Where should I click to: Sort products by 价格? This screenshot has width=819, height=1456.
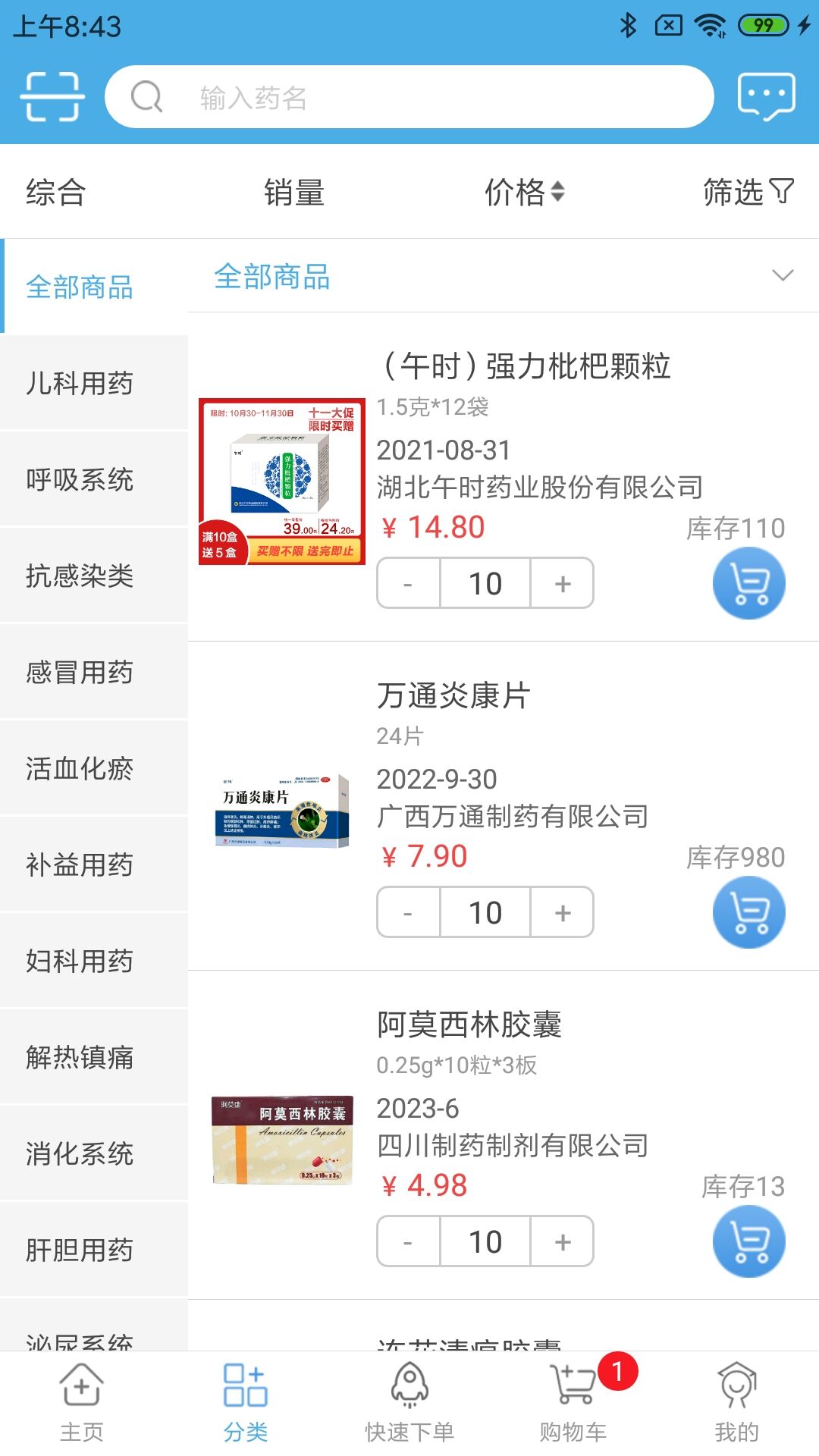coord(524,193)
